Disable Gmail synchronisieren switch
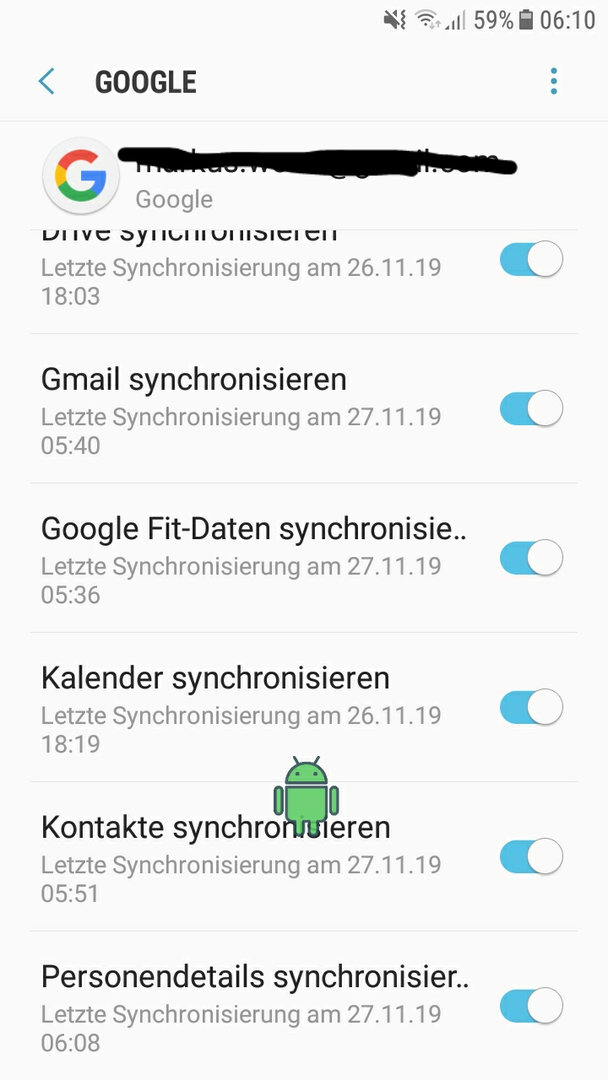Image resolution: width=608 pixels, height=1080 pixels. point(532,408)
